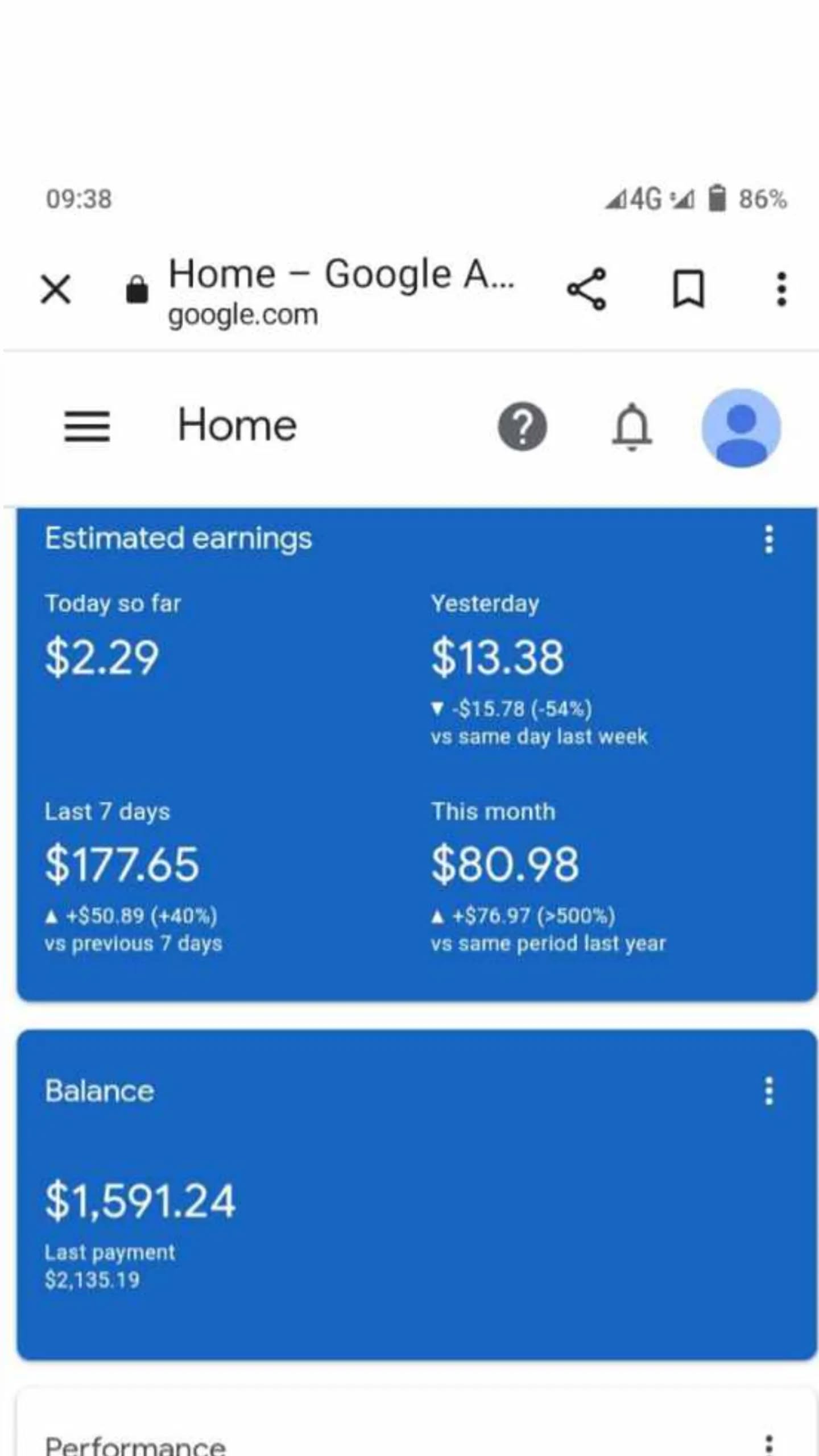Open the help question mark icon
The width and height of the screenshot is (819, 1456).
tap(522, 426)
